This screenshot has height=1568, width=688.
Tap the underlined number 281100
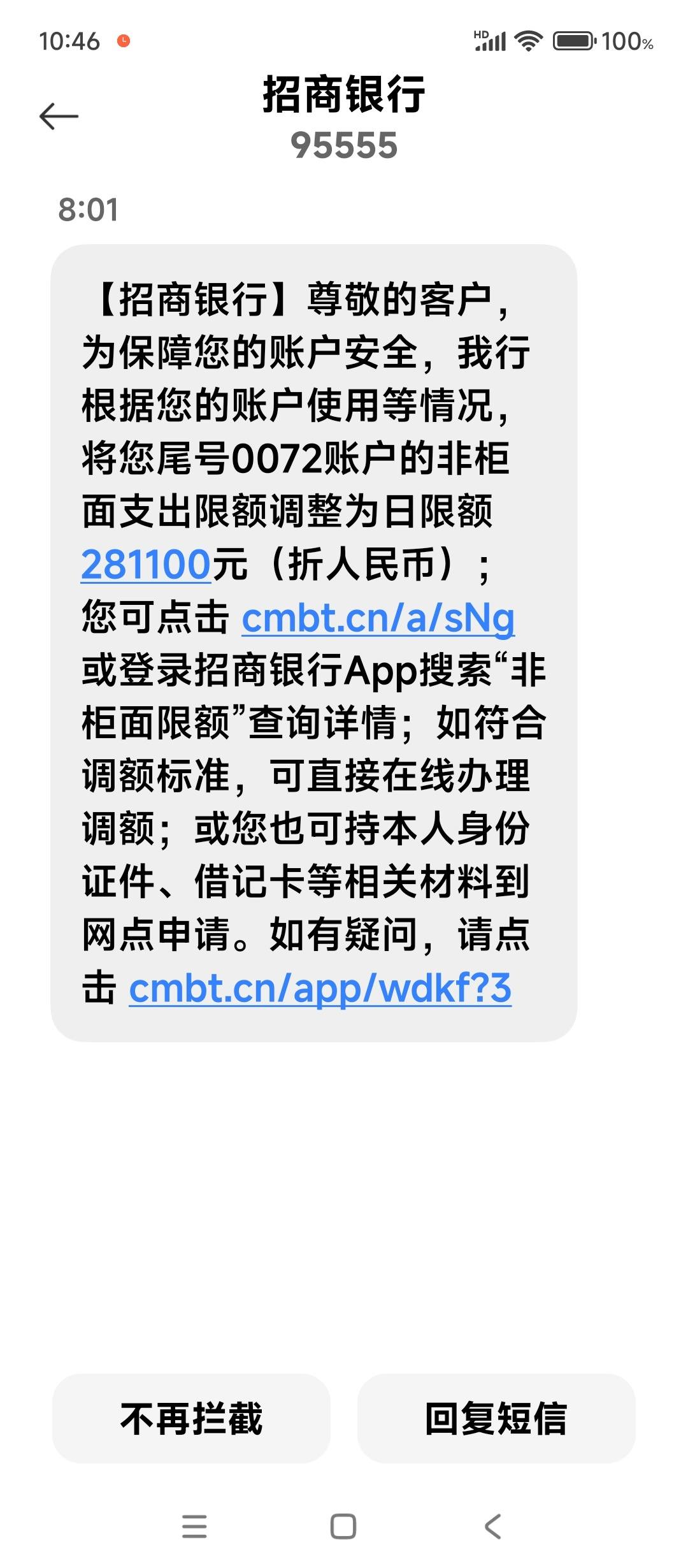pyautogui.click(x=146, y=565)
